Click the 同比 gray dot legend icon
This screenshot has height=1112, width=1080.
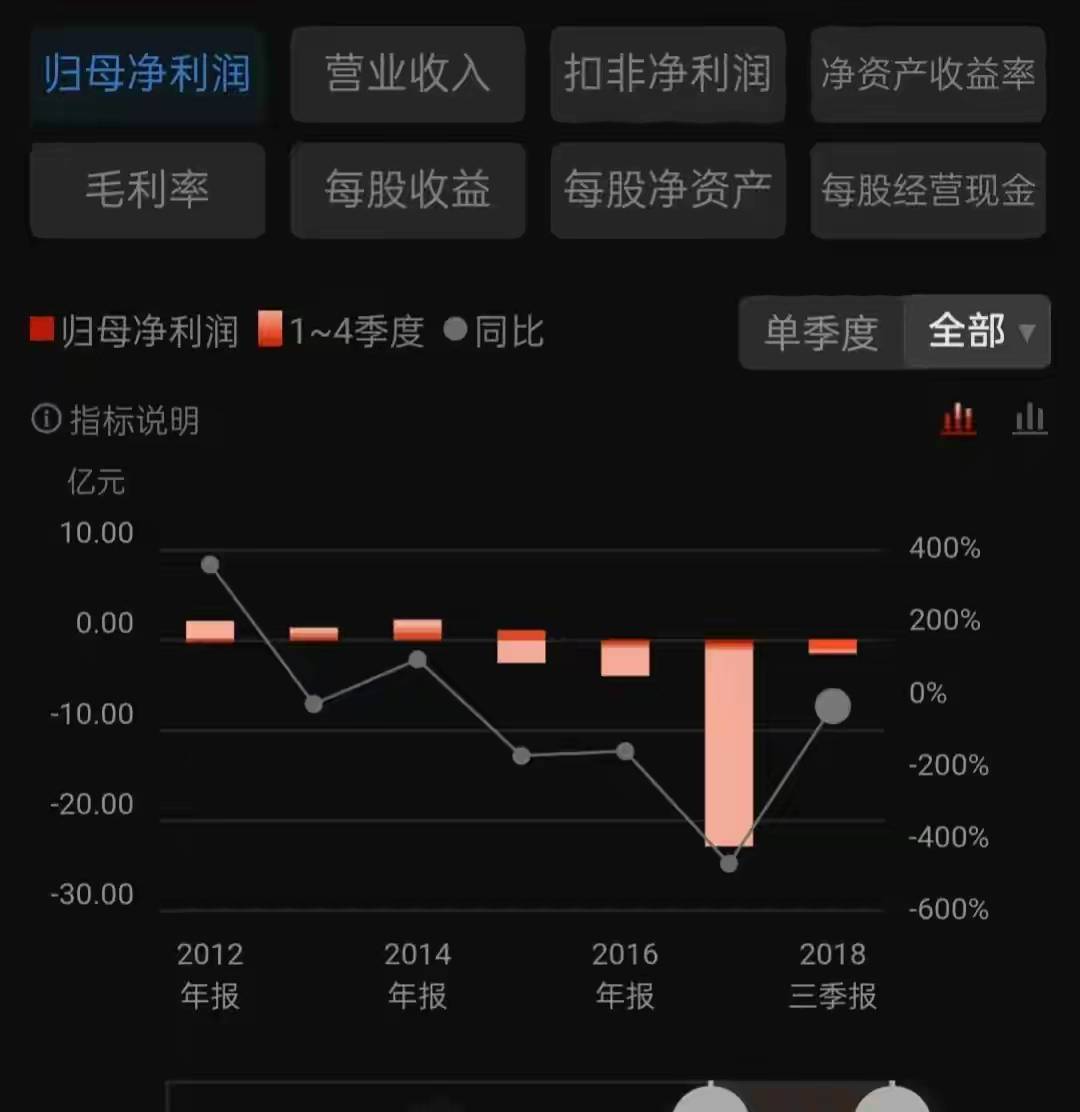[456, 331]
